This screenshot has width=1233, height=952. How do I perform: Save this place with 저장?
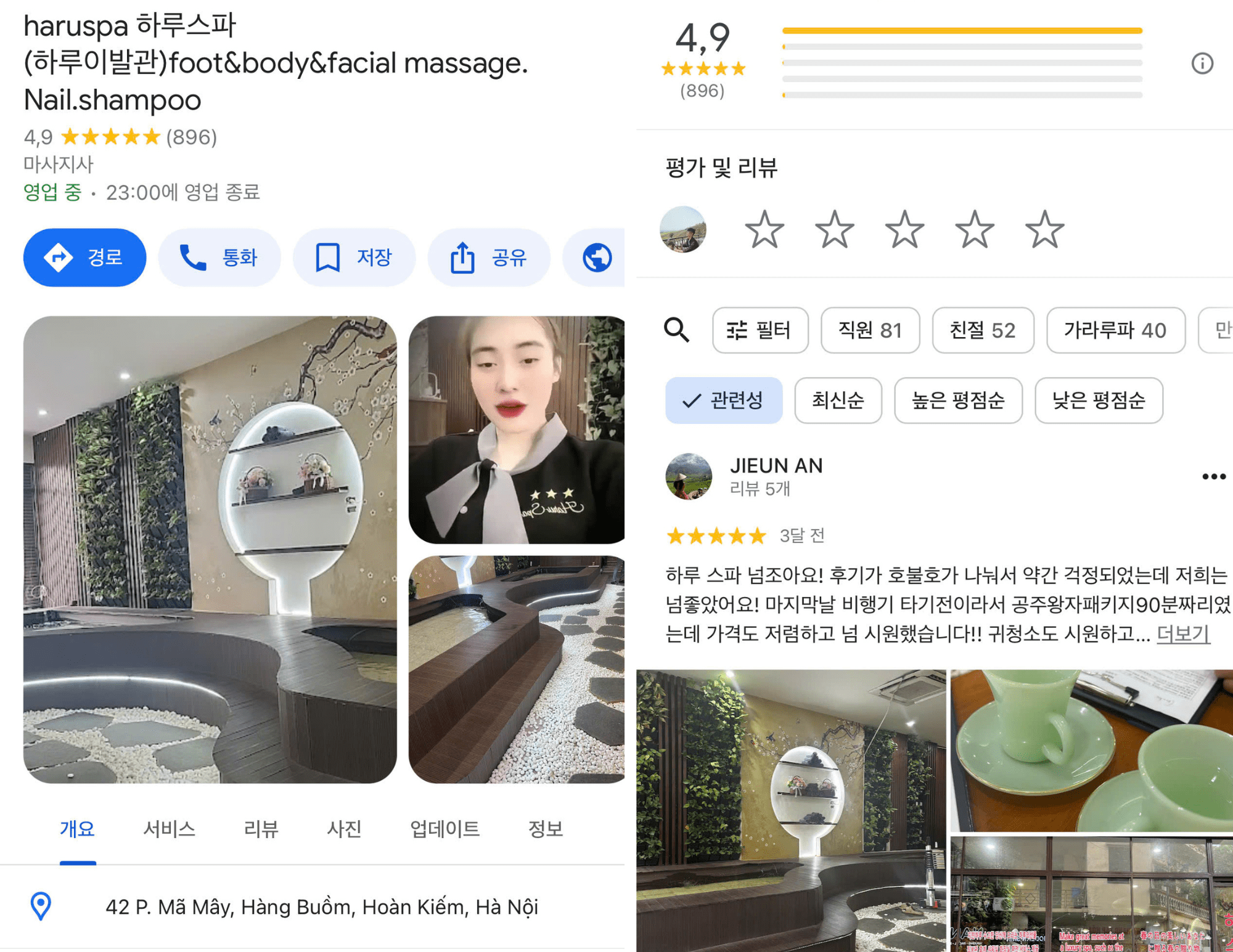point(354,258)
